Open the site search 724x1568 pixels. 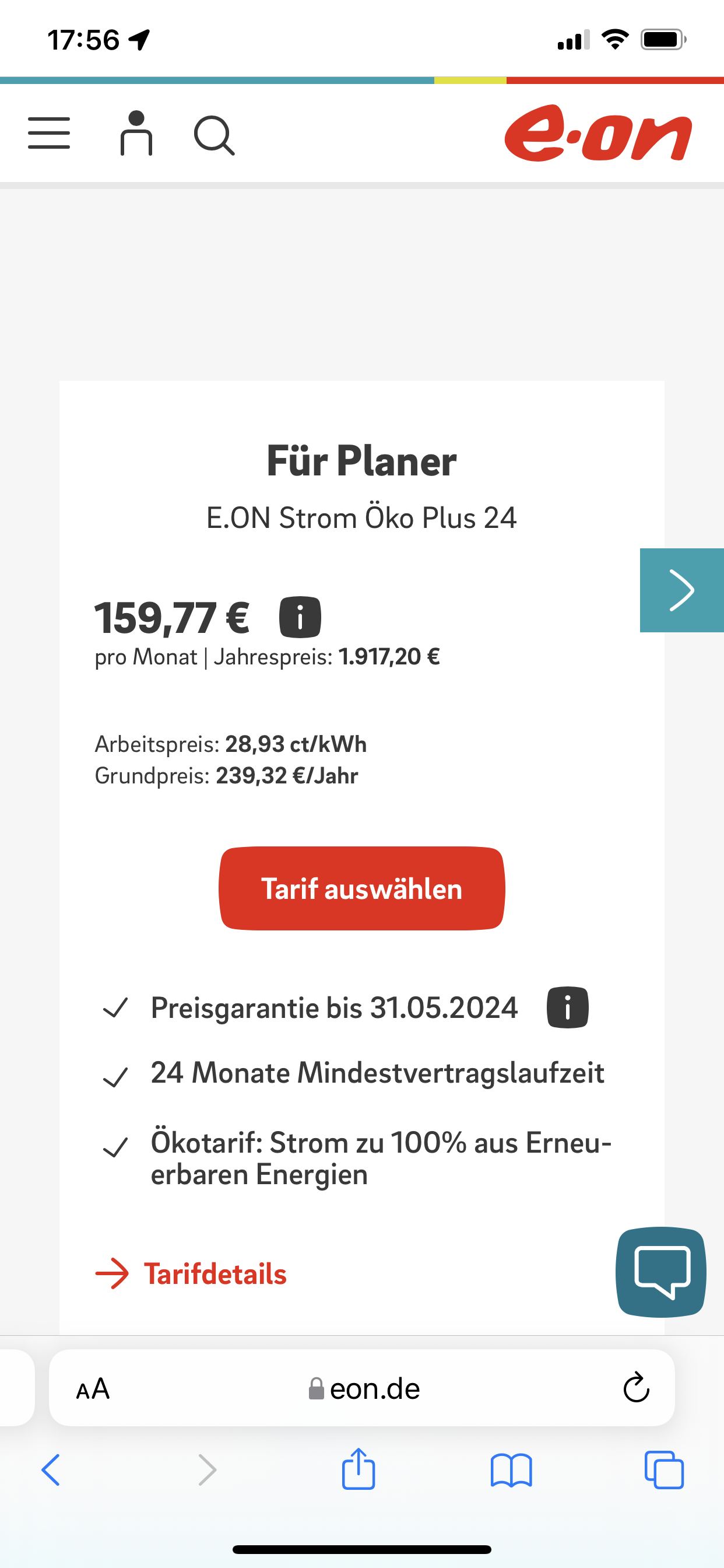pyautogui.click(x=214, y=135)
